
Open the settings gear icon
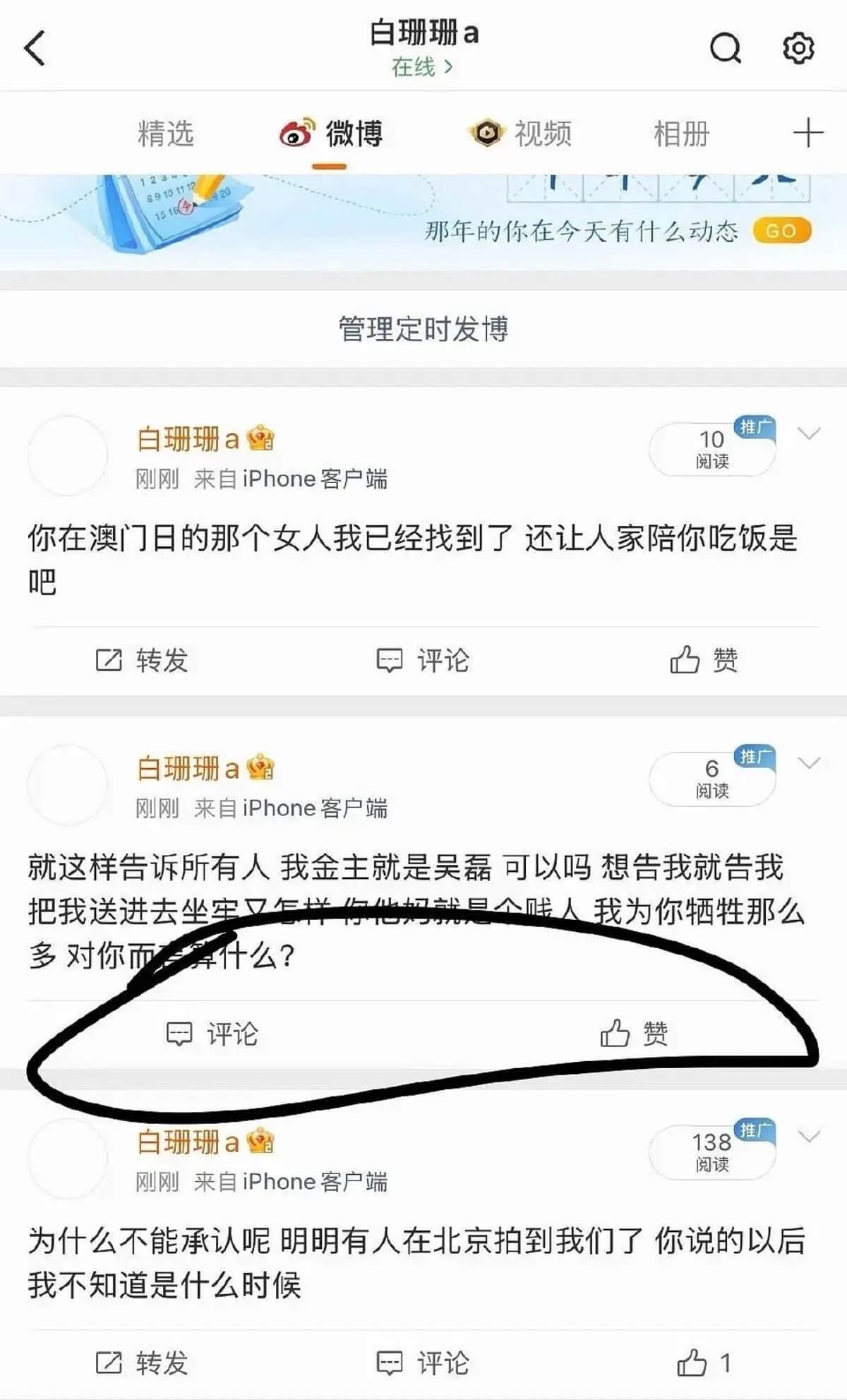coord(799,48)
